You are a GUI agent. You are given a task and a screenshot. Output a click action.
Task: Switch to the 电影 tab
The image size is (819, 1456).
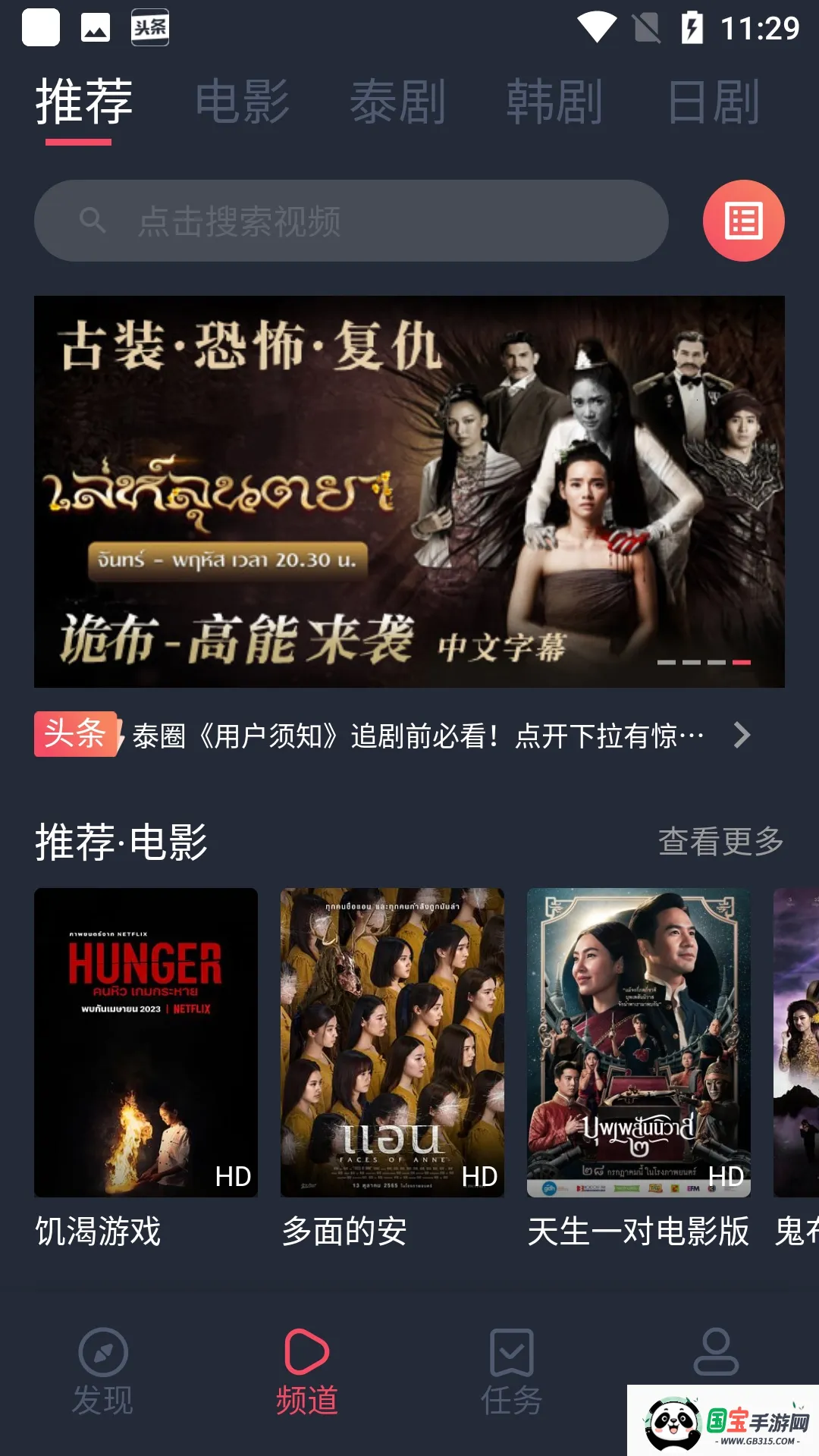point(243,101)
